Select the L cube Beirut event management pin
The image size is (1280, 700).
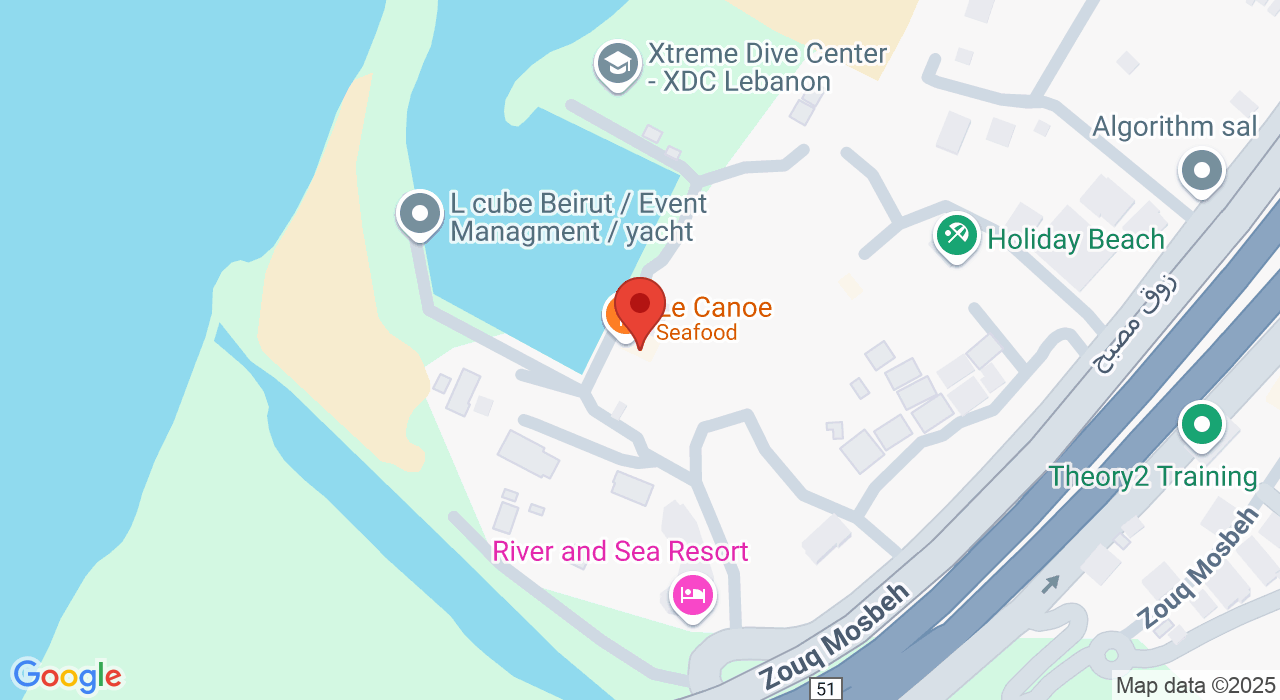420,213
